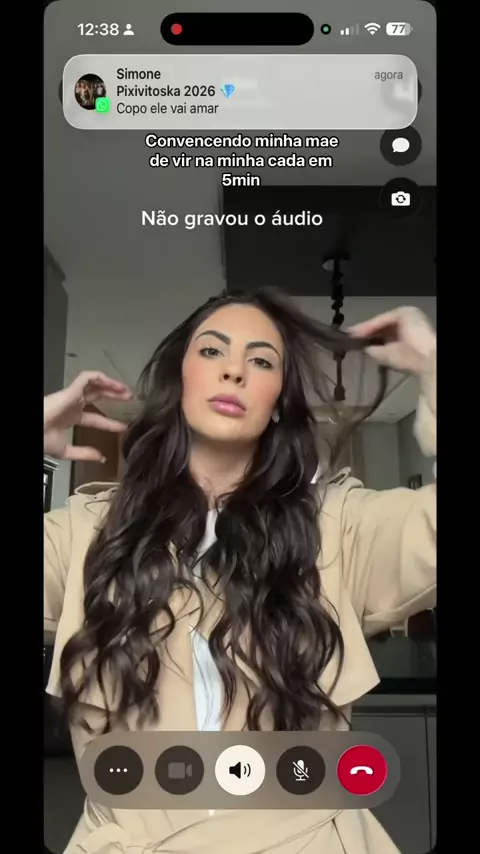Toggle the video camera on or off
This screenshot has height=854, width=480.
click(179, 770)
